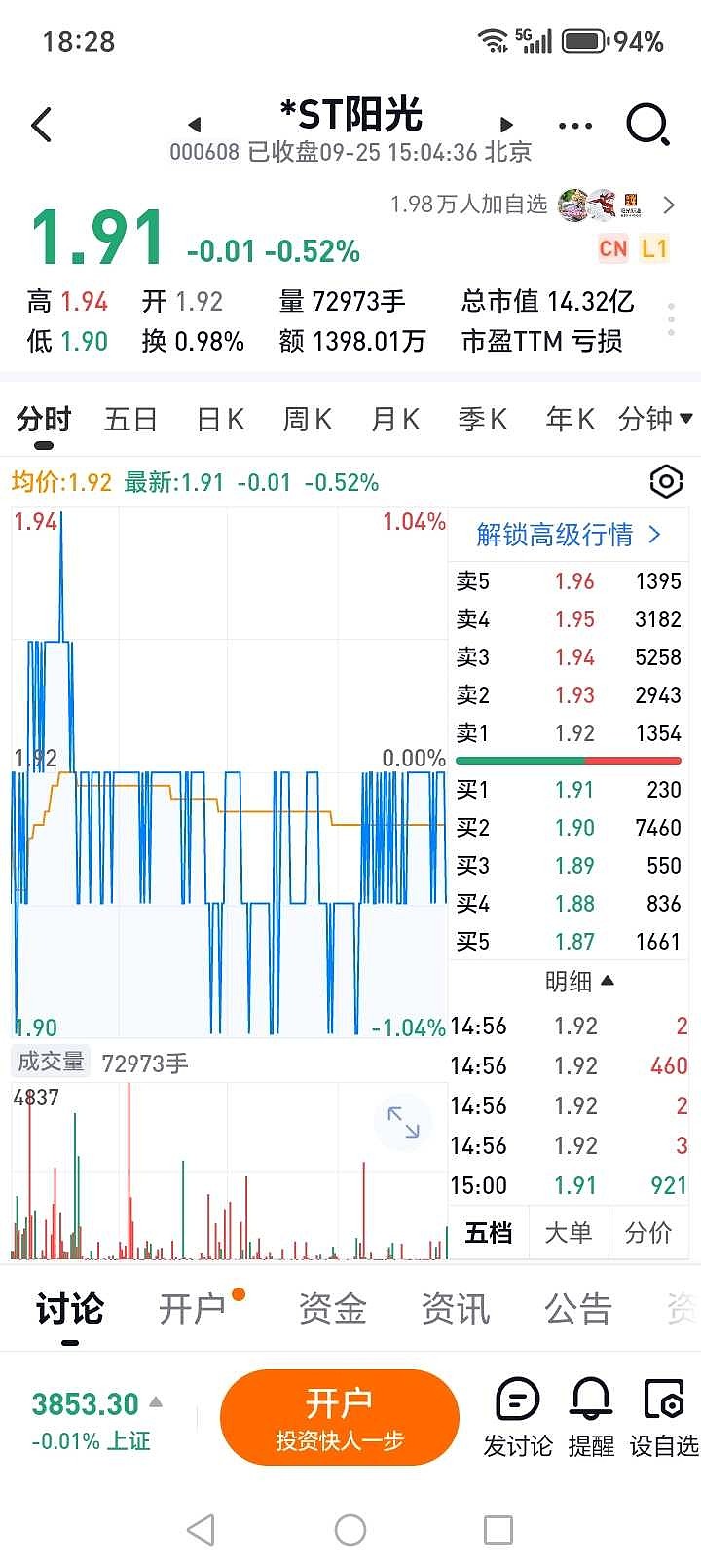
Task: Switch to the 分价 tab
Action: 647,1233
